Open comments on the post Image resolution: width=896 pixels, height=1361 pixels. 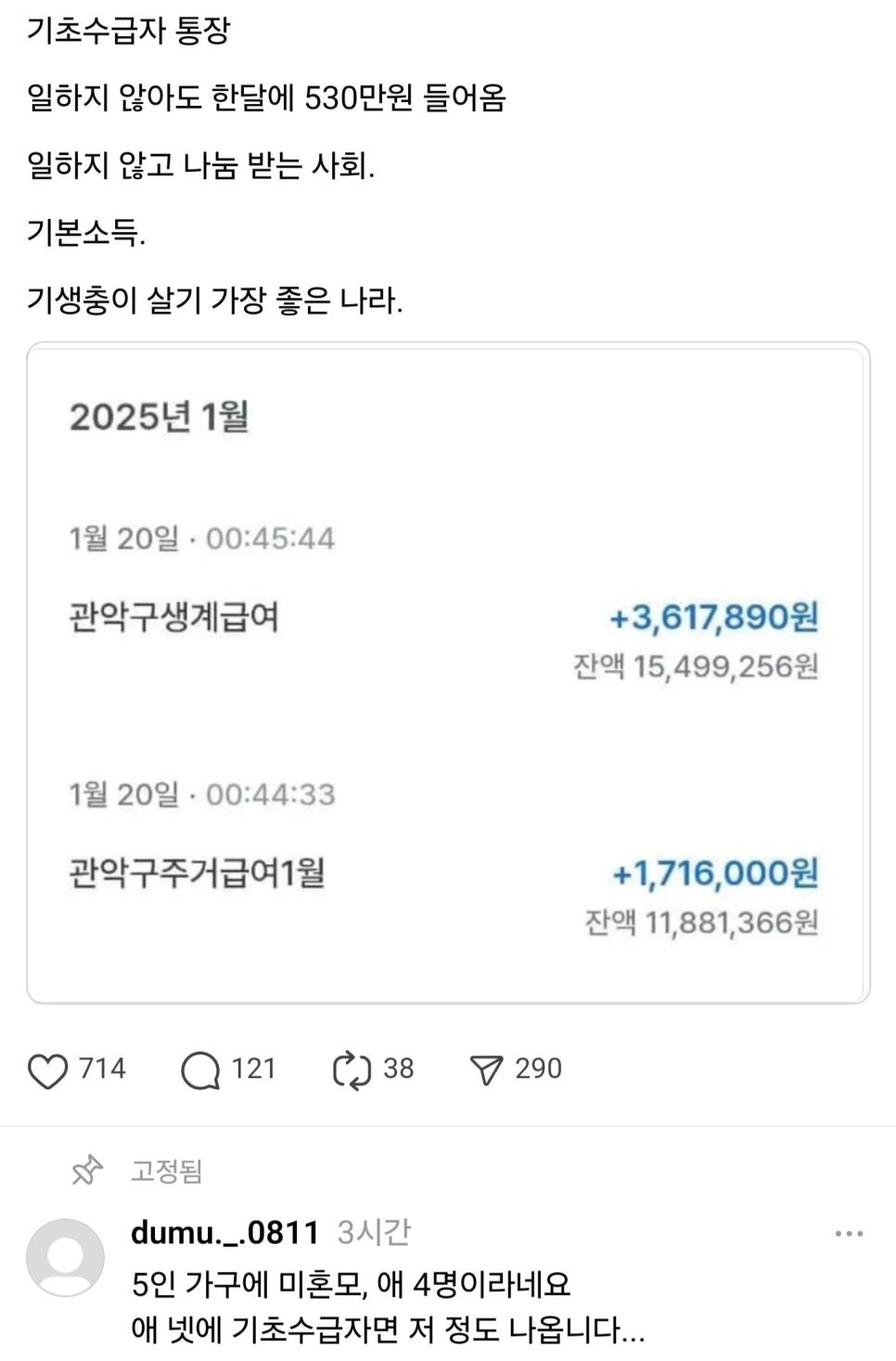click(200, 1070)
